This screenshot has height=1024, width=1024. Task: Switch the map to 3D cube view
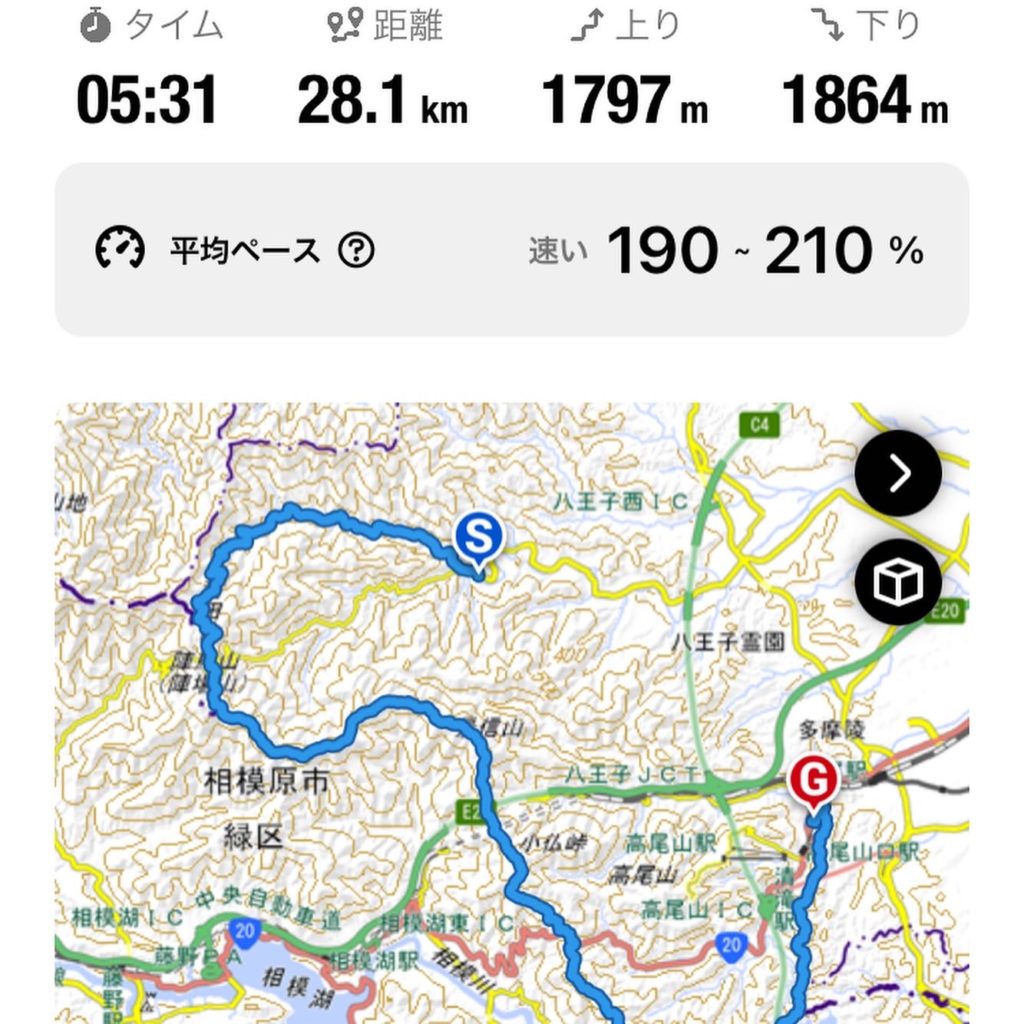pyautogui.click(x=898, y=582)
